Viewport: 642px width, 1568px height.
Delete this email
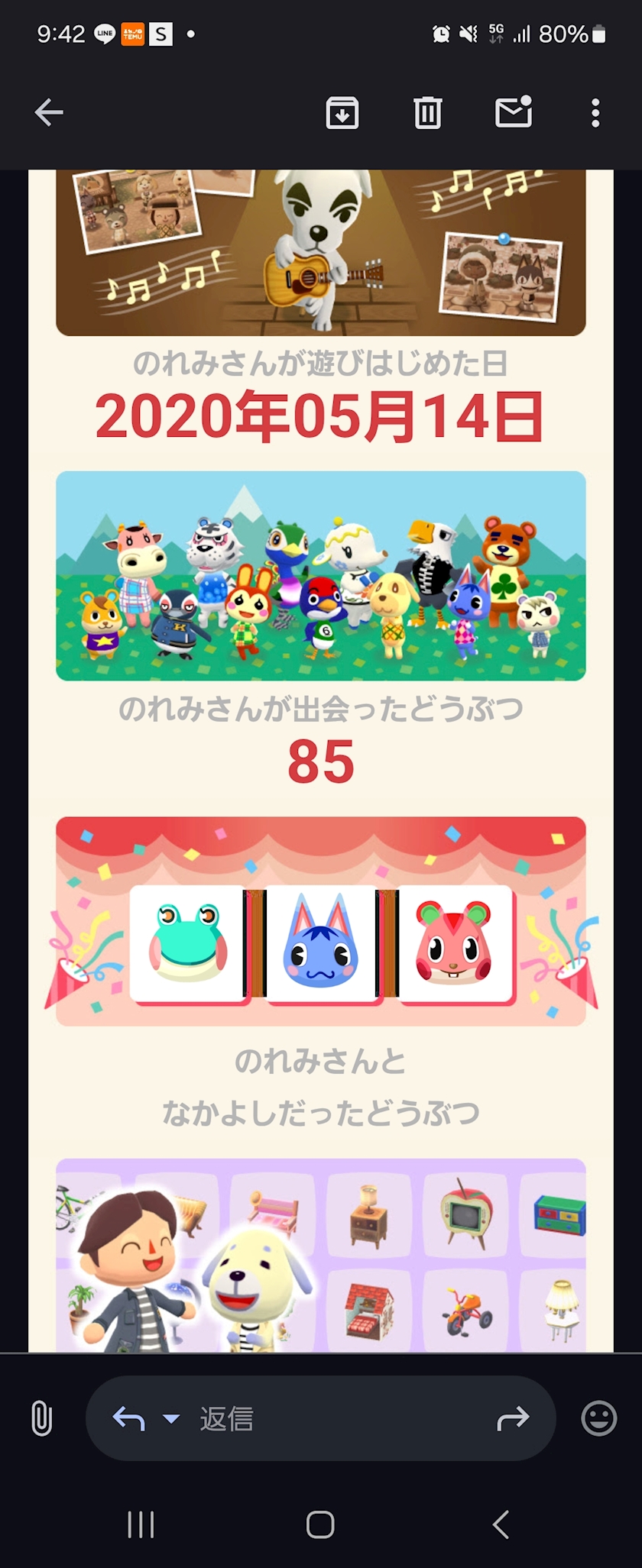[x=428, y=113]
